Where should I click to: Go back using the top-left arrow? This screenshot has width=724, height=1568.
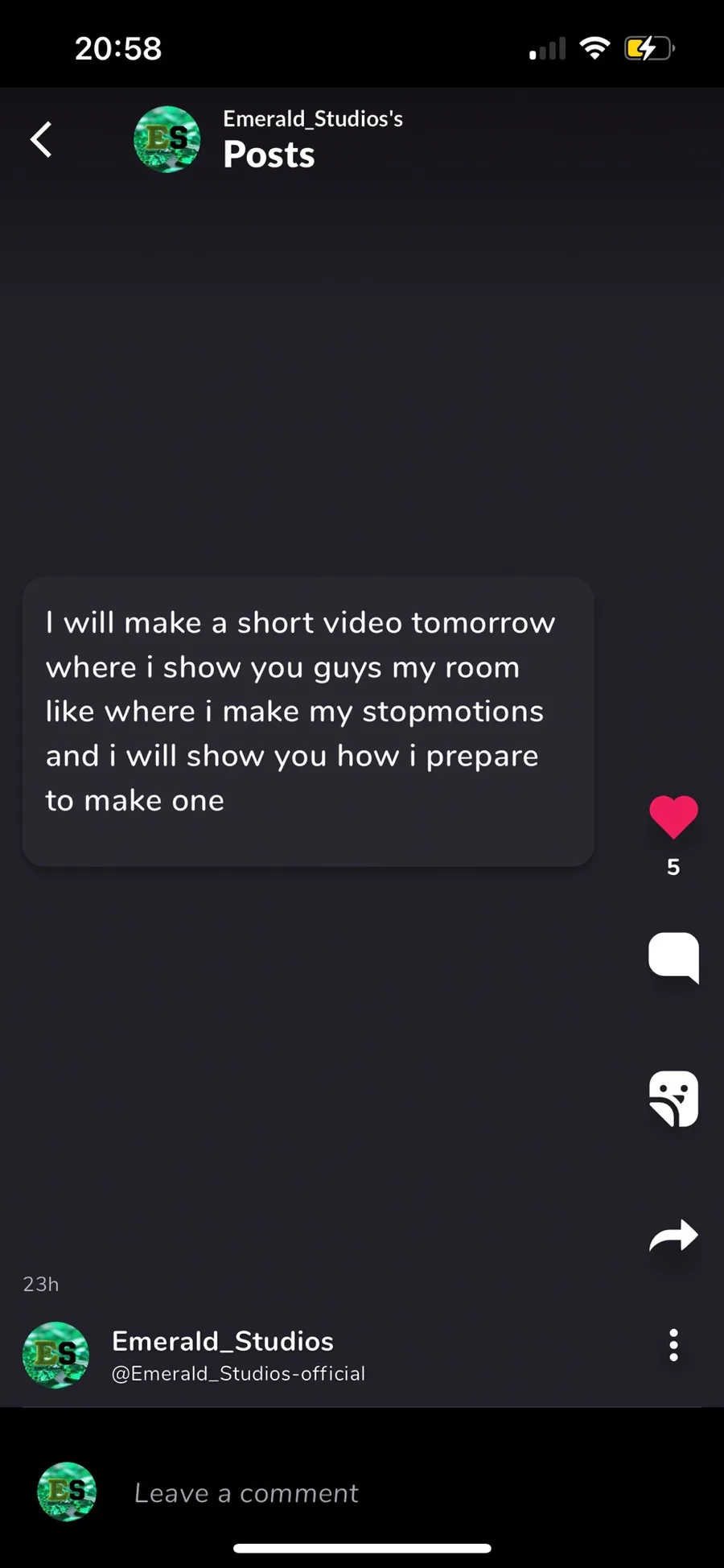tap(41, 139)
